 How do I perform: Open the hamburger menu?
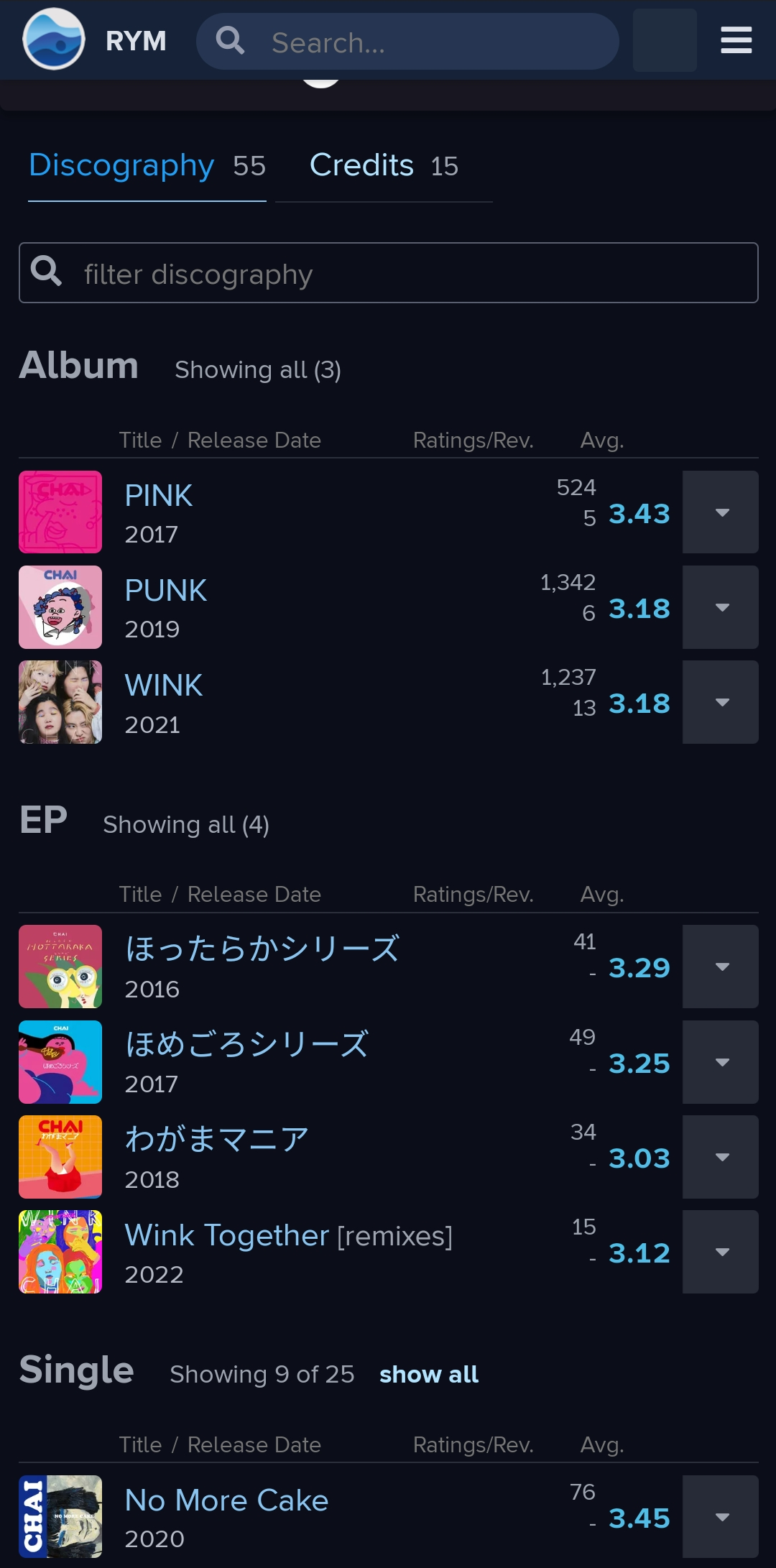736,40
